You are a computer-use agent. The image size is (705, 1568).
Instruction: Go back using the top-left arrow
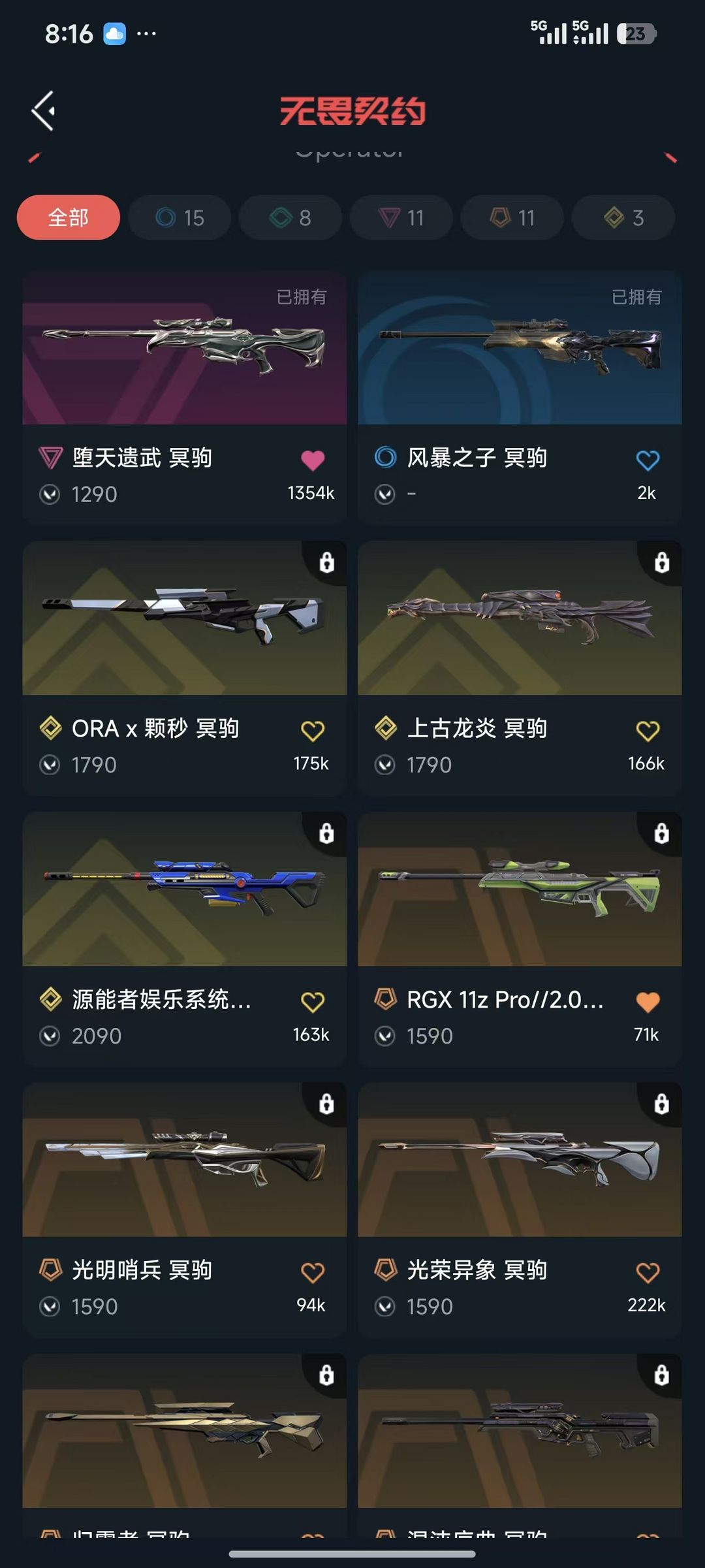point(44,110)
